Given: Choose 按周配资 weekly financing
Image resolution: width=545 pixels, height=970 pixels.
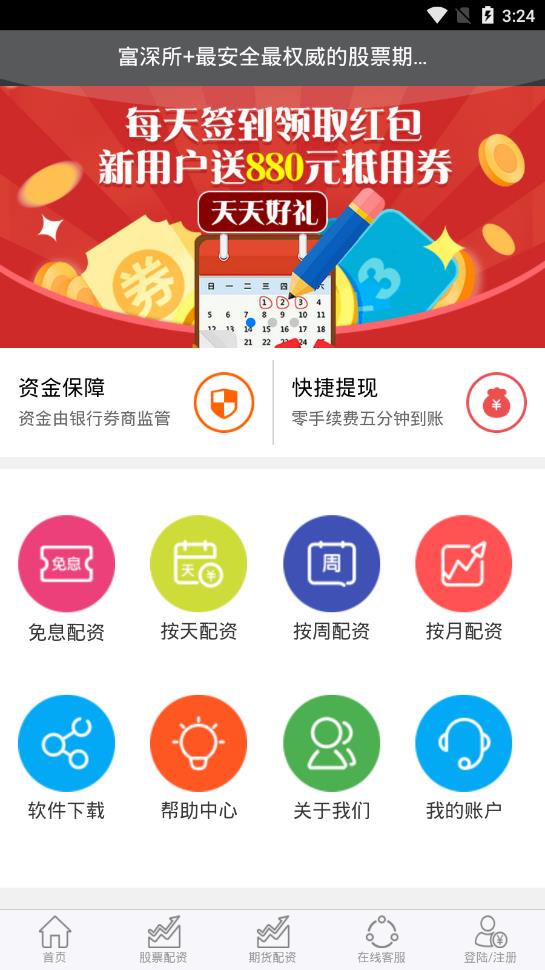Looking at the screenshot, I should click(x=332, y=578).
